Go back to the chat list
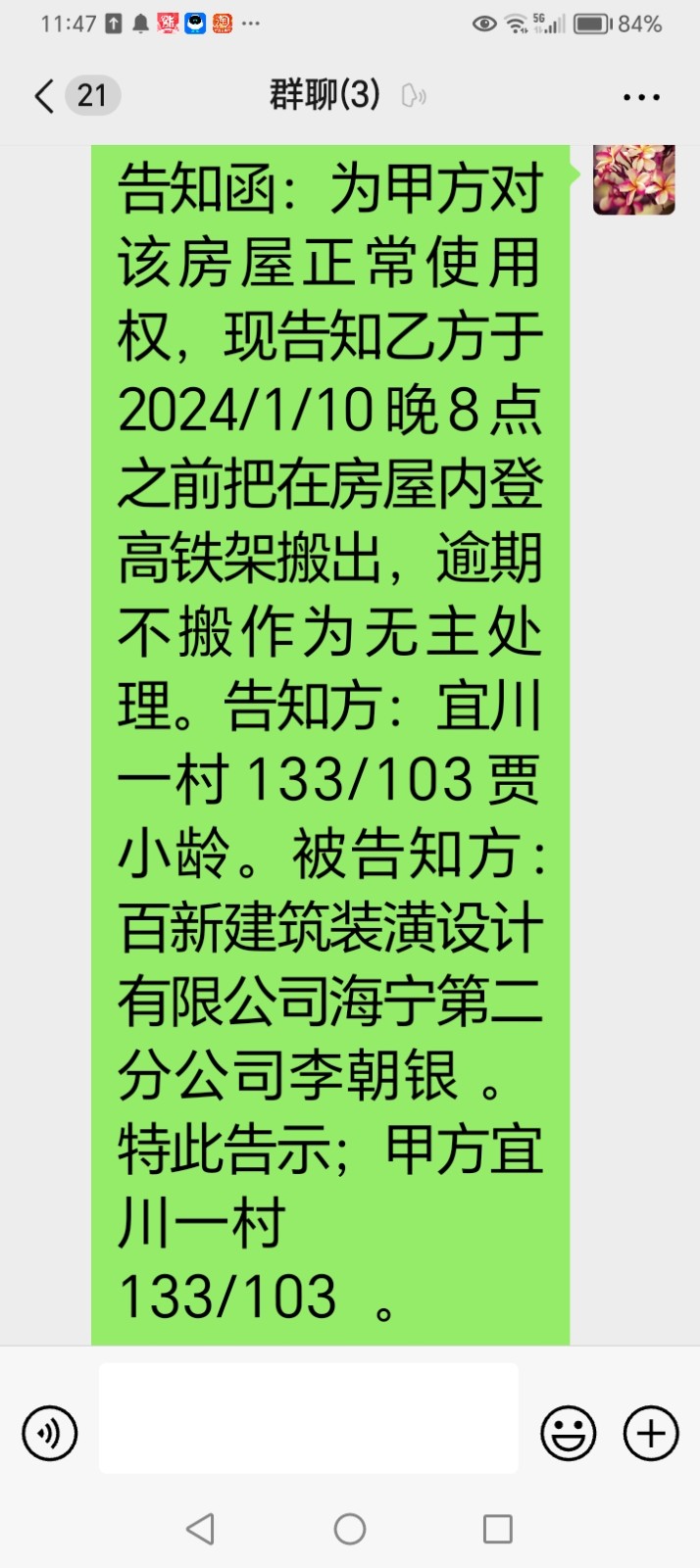The image size is (700, 1568). [x=45, y=96]
